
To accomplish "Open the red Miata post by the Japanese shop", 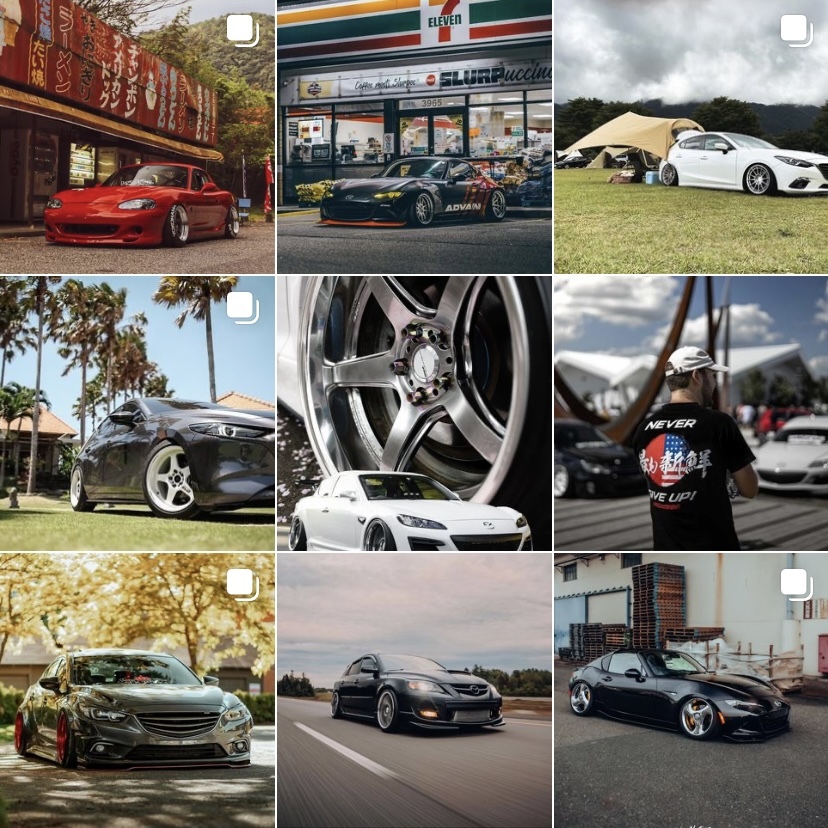I will point(137,137).
